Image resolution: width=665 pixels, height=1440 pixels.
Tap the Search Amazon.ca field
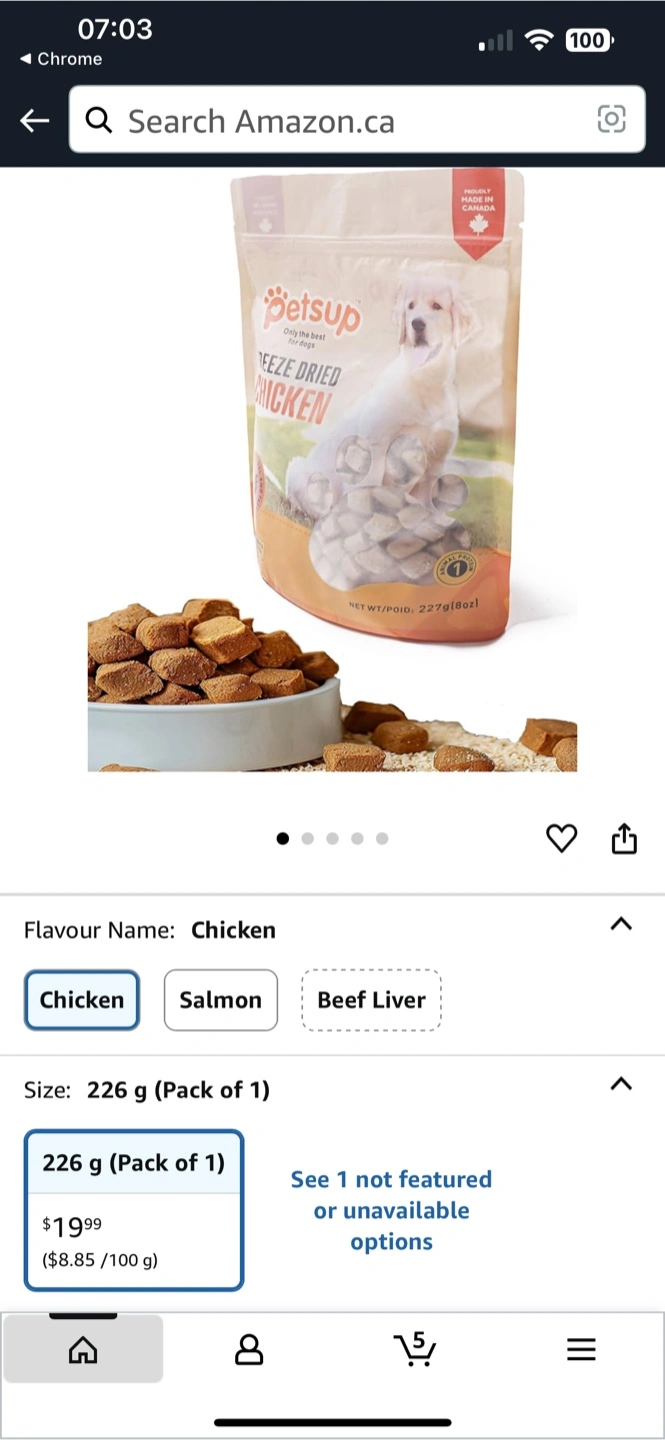point(357,120)
